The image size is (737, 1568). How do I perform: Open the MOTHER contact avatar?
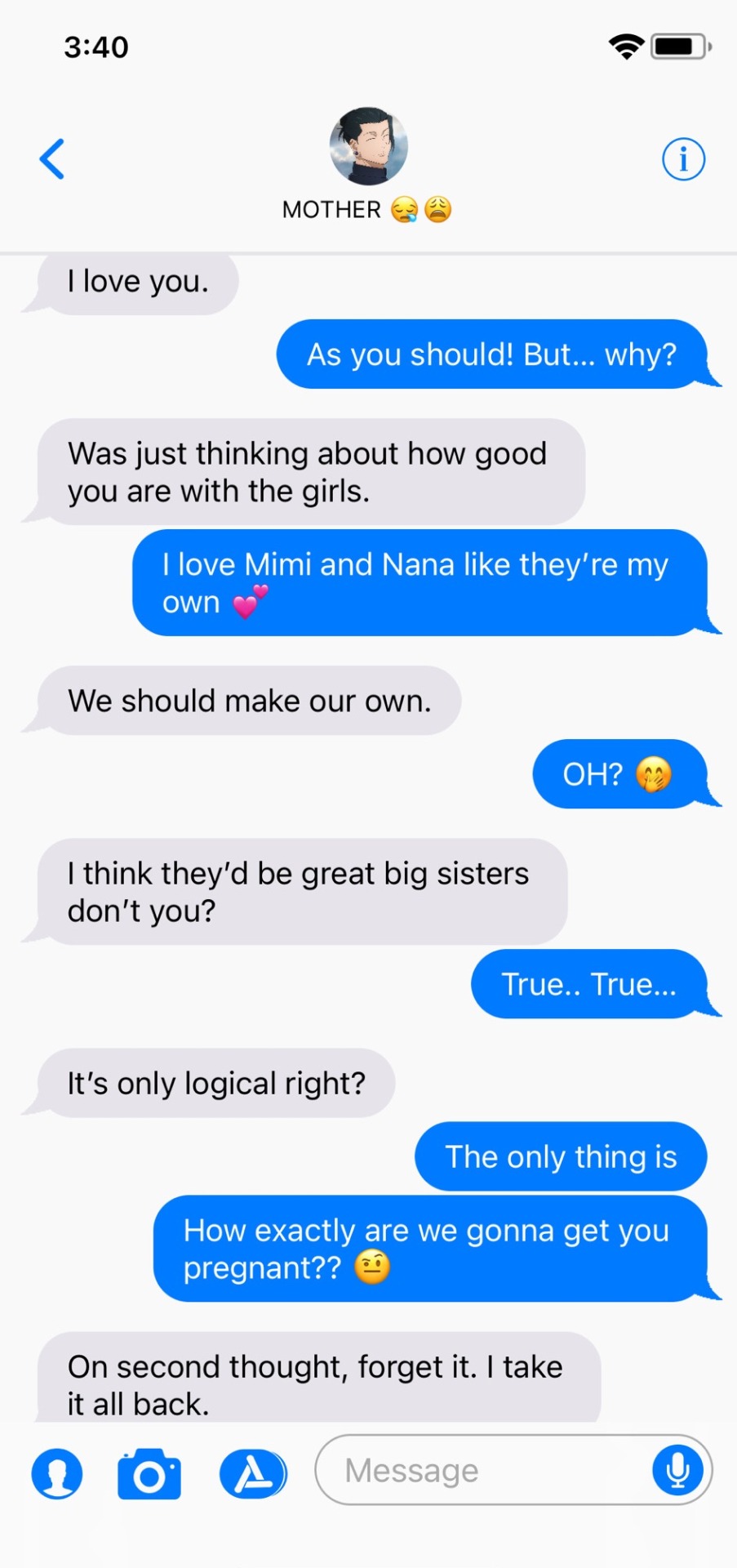click(368, 146)
